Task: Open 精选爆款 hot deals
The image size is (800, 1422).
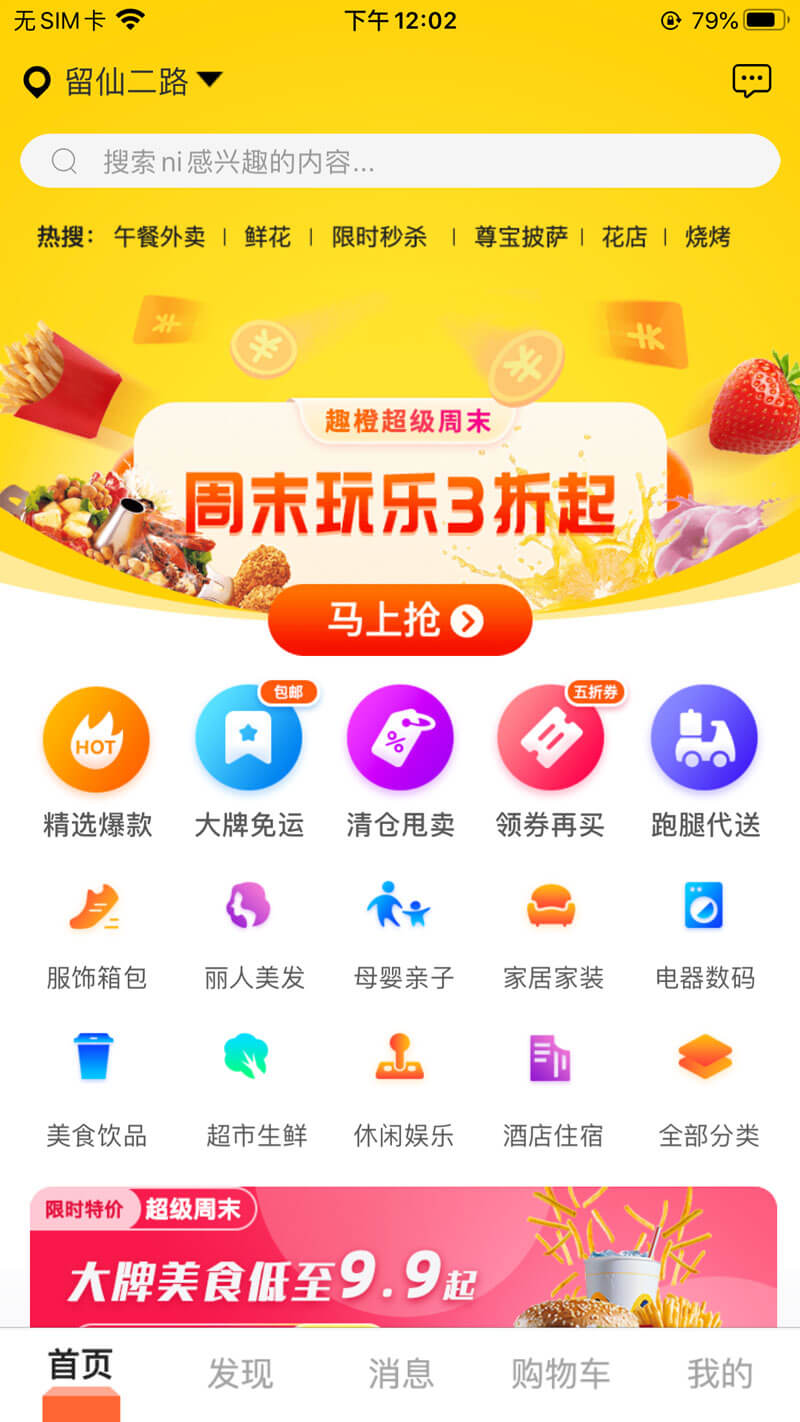Action: 96,762
